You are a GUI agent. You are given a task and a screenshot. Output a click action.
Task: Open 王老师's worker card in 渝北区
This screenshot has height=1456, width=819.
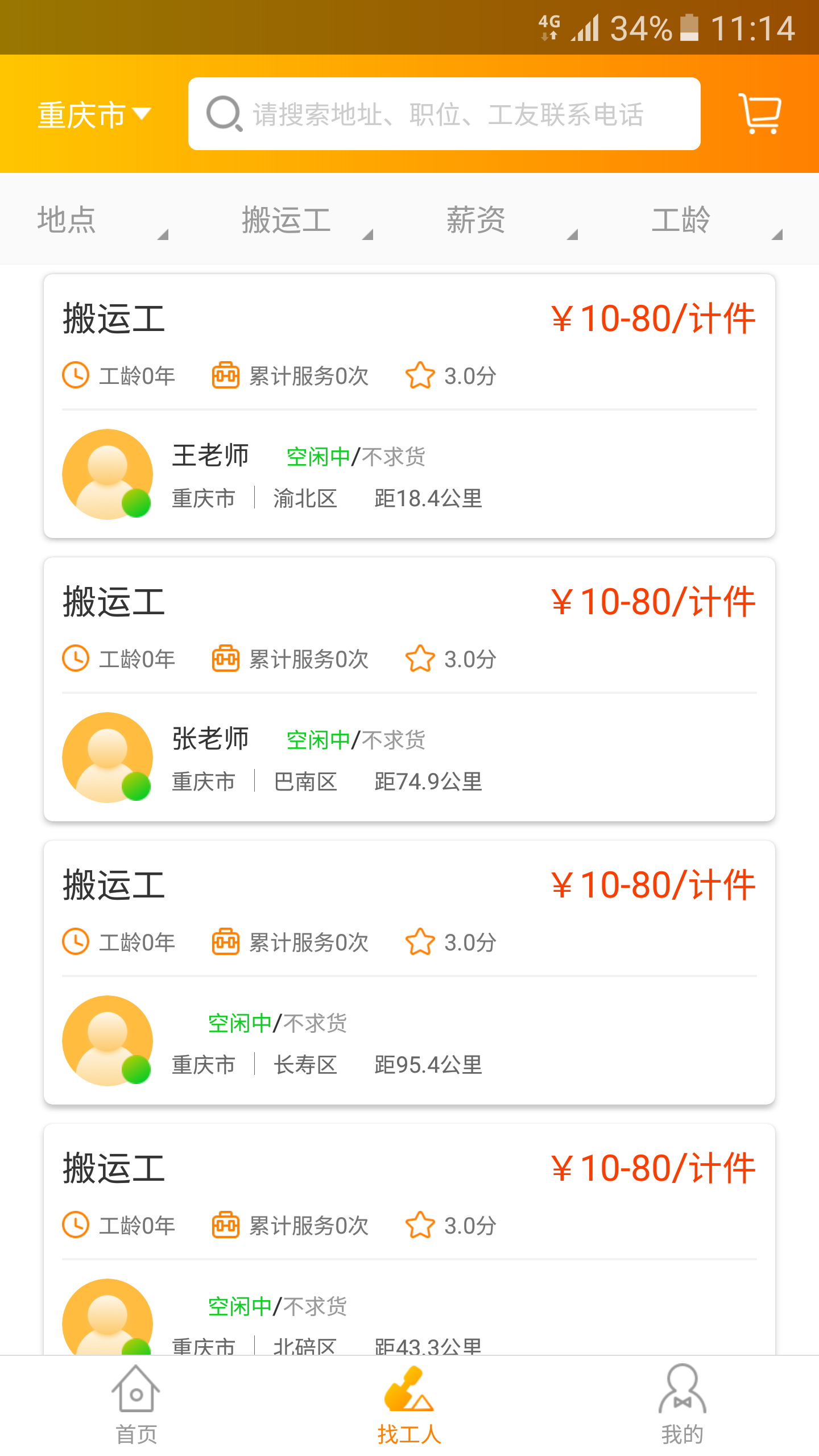[x=409, y=406]
